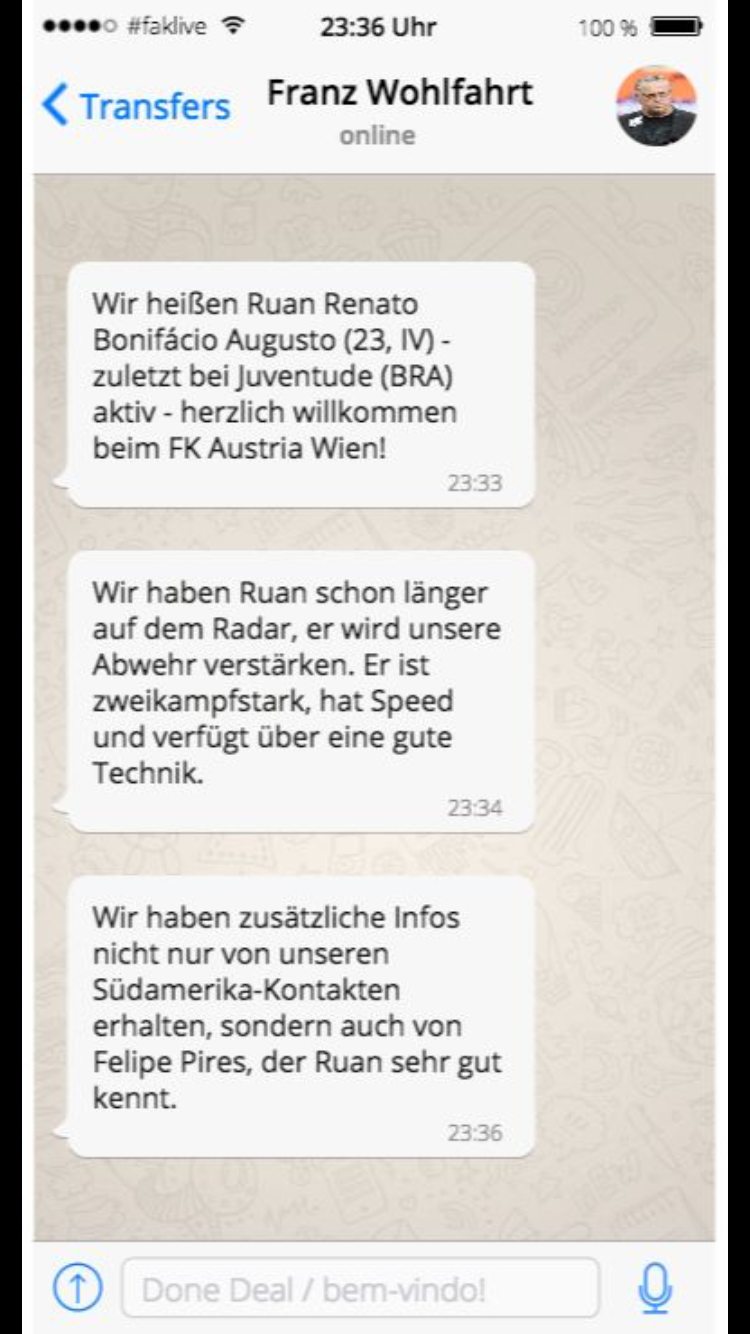Open contact info from Franz Wohlfahrt's name
The width and height of the screenshot is (750, 1334).
(399, 93)
